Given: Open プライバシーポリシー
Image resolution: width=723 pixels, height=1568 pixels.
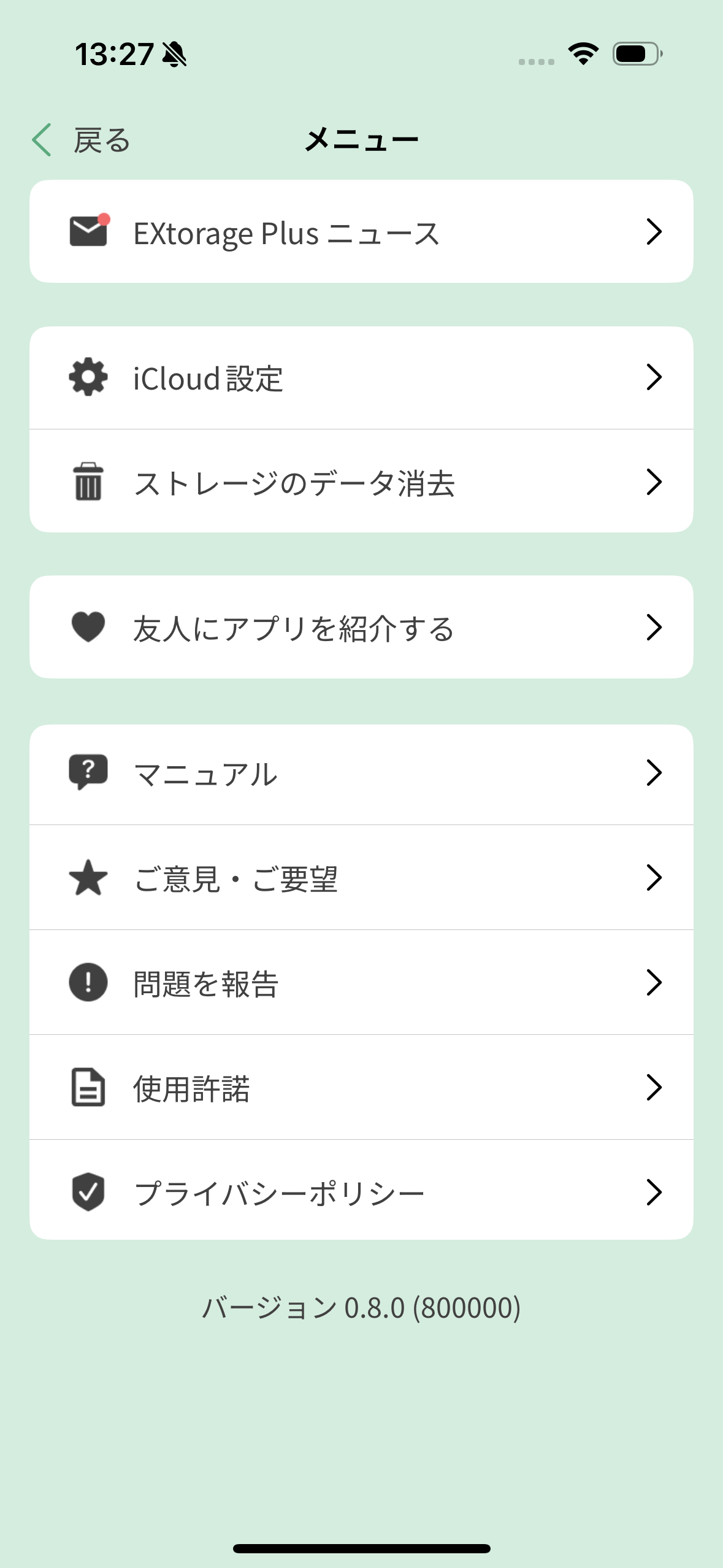Looking at the screenshot, I should pyautogui.click(x=361, y=1191).
